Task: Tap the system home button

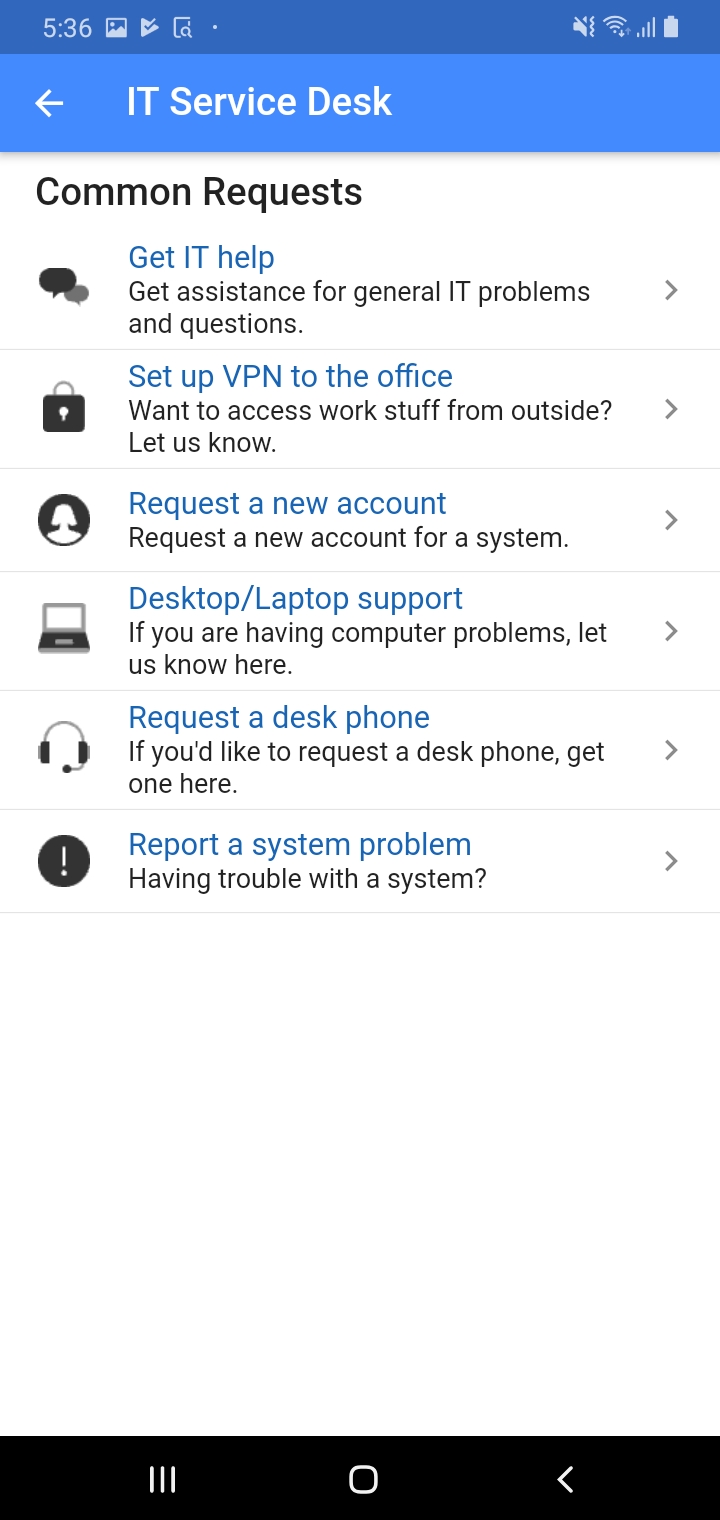Action: pyautogui.click(x=363, y=1479)
